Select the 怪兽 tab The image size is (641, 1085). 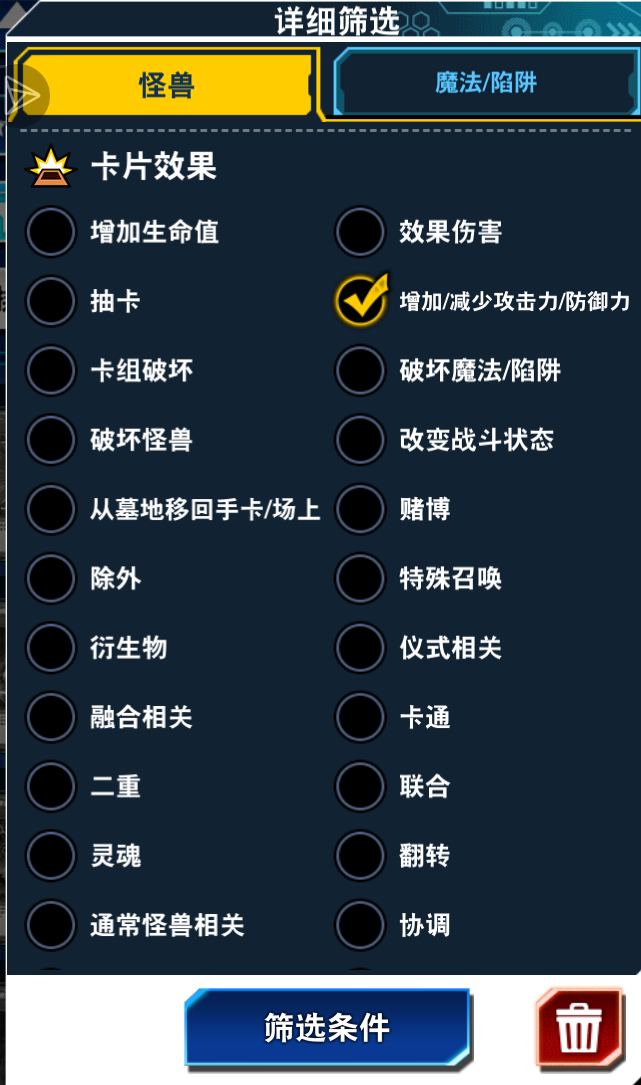(166, 85)
